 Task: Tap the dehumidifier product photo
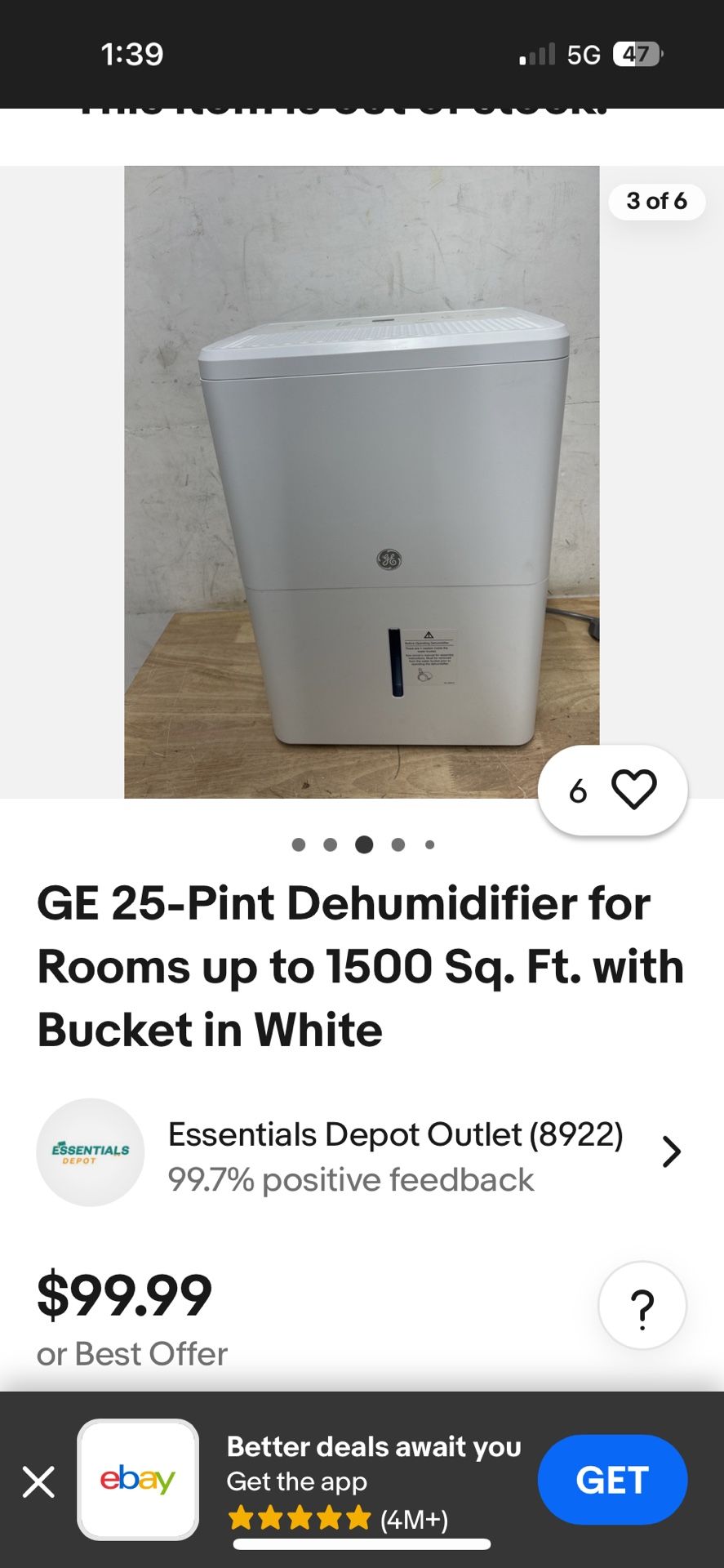pyautogui.click(x=362, y=482)
